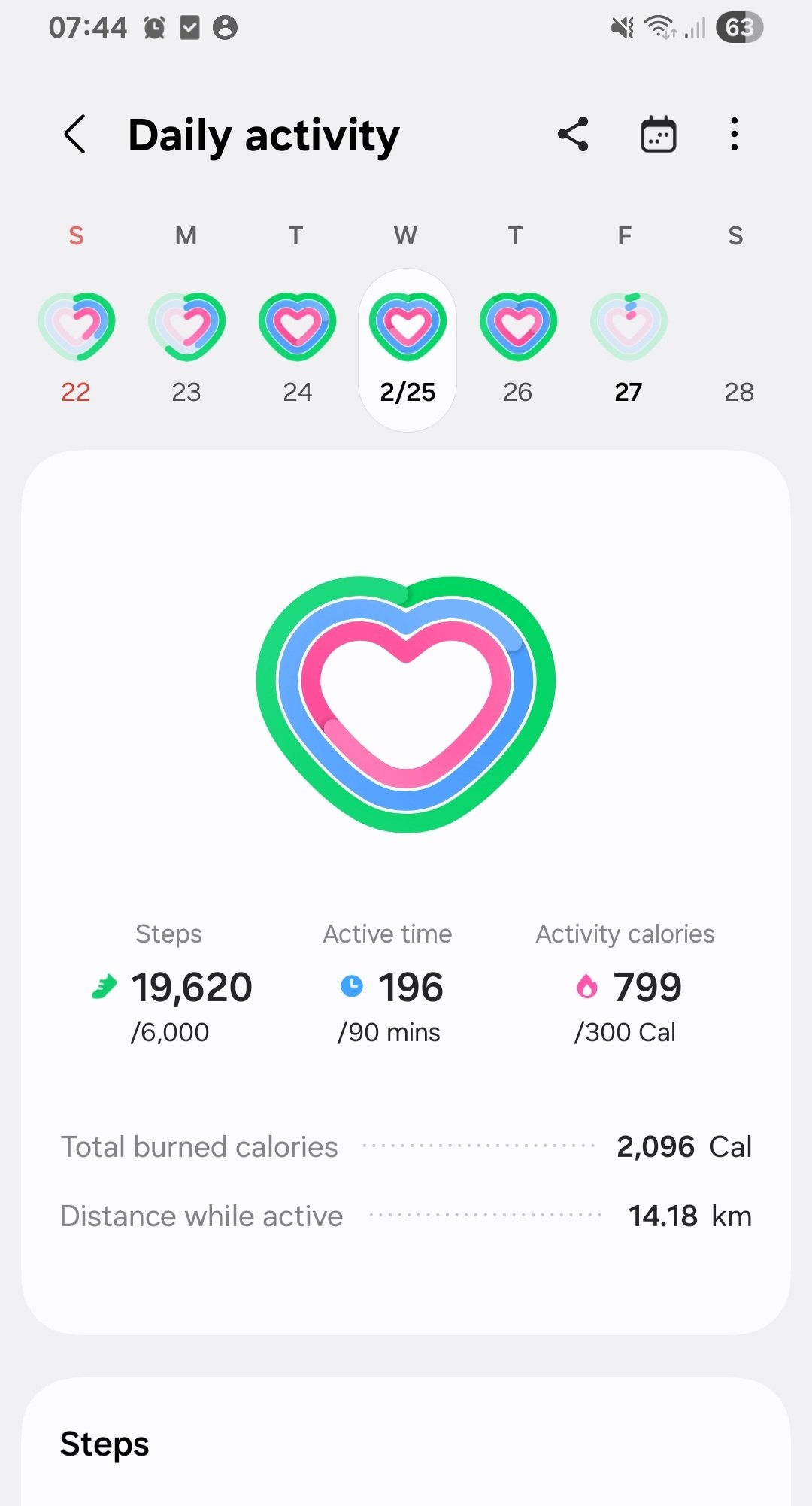Share the daily activity summary
This screenshot has height=1506, width=812.
coord(573,135)
